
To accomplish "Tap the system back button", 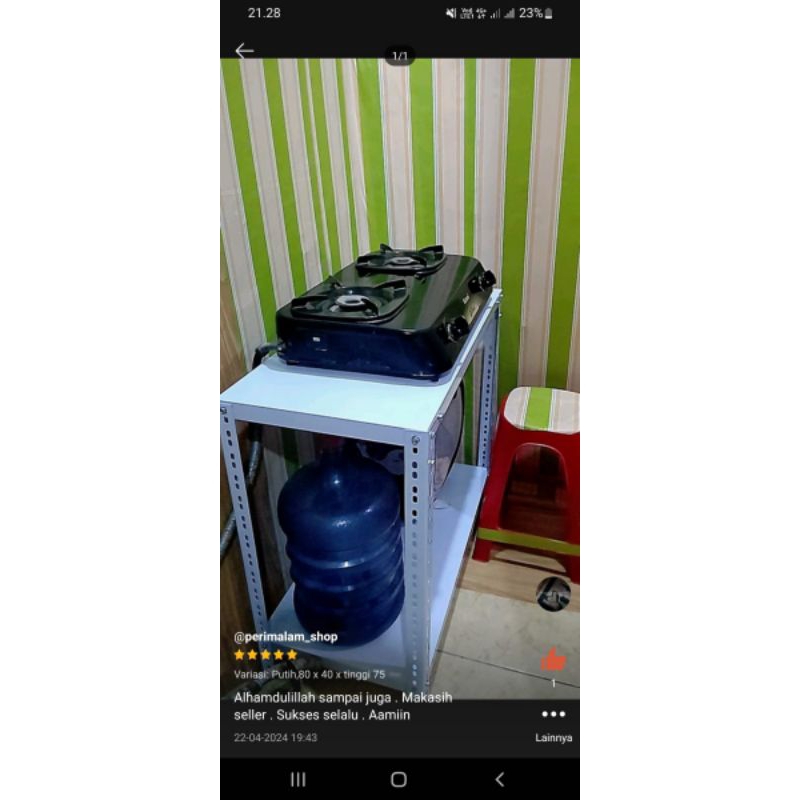I will 500,779.
